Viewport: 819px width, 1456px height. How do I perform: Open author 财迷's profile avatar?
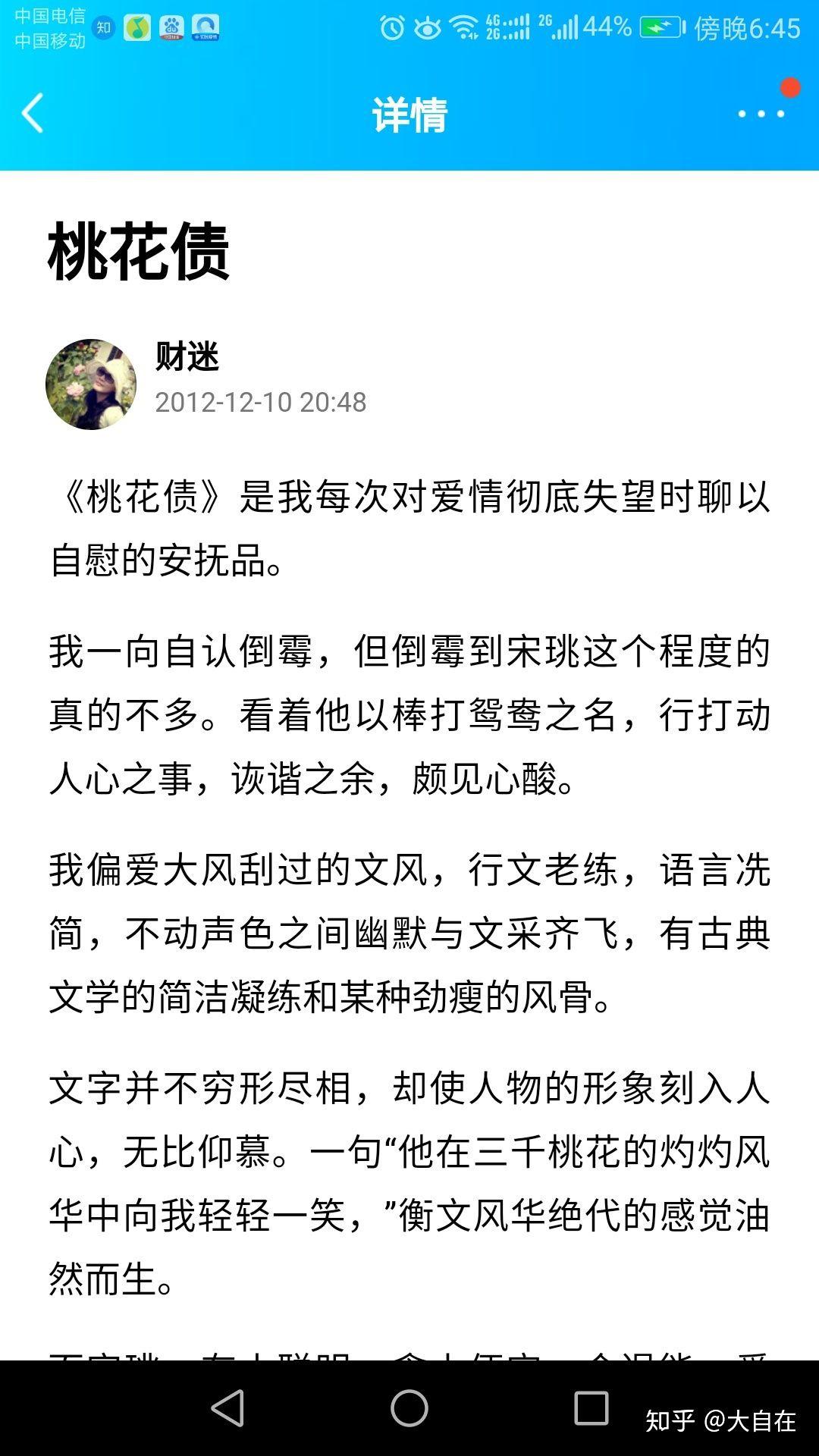coord(91,384)
